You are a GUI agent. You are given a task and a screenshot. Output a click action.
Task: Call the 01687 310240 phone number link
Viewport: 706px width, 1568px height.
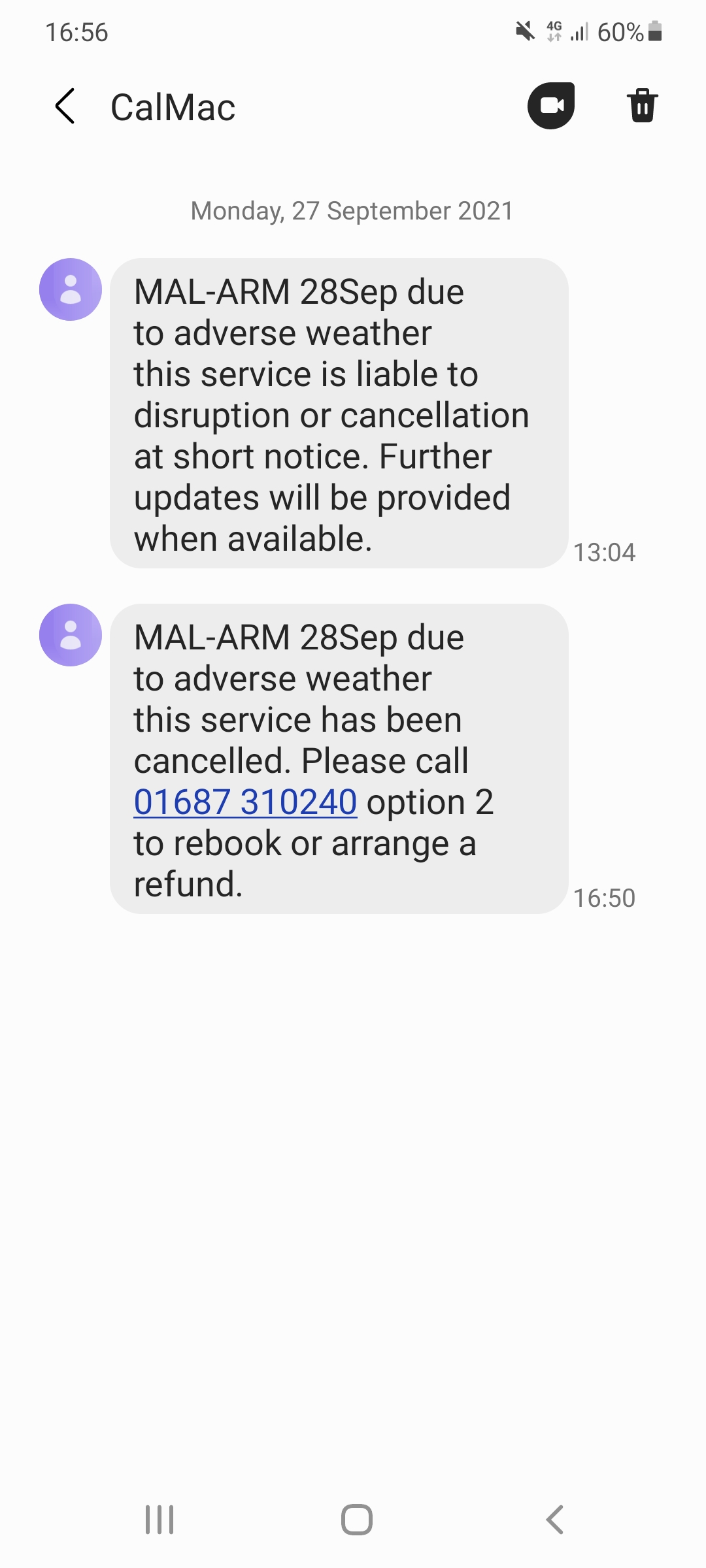(245, 802)
